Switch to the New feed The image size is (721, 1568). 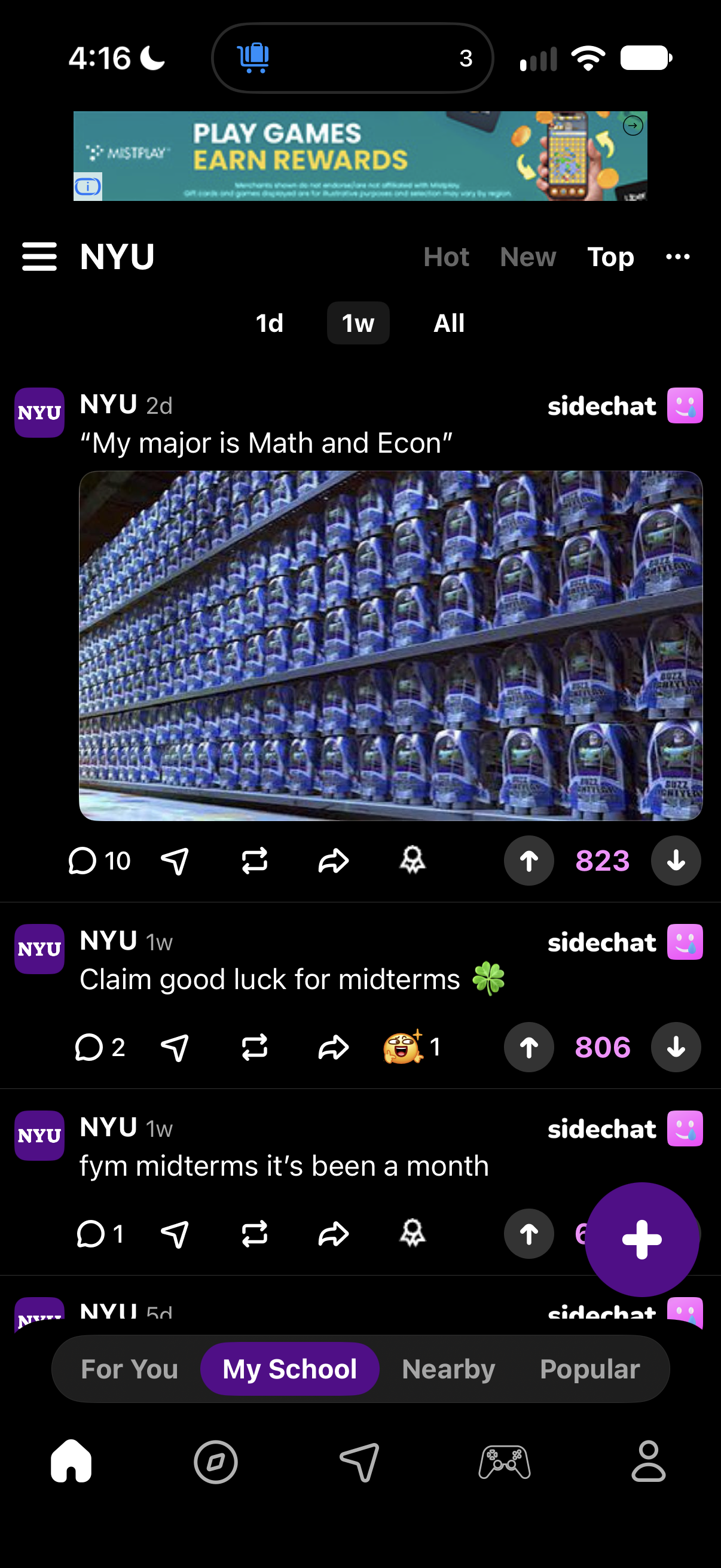click(527, 257)
